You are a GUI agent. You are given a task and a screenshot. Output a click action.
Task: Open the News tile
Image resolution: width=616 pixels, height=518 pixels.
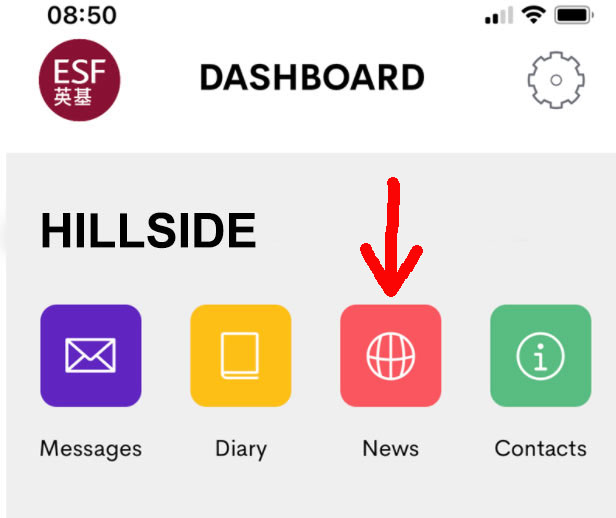click(390, 356)
